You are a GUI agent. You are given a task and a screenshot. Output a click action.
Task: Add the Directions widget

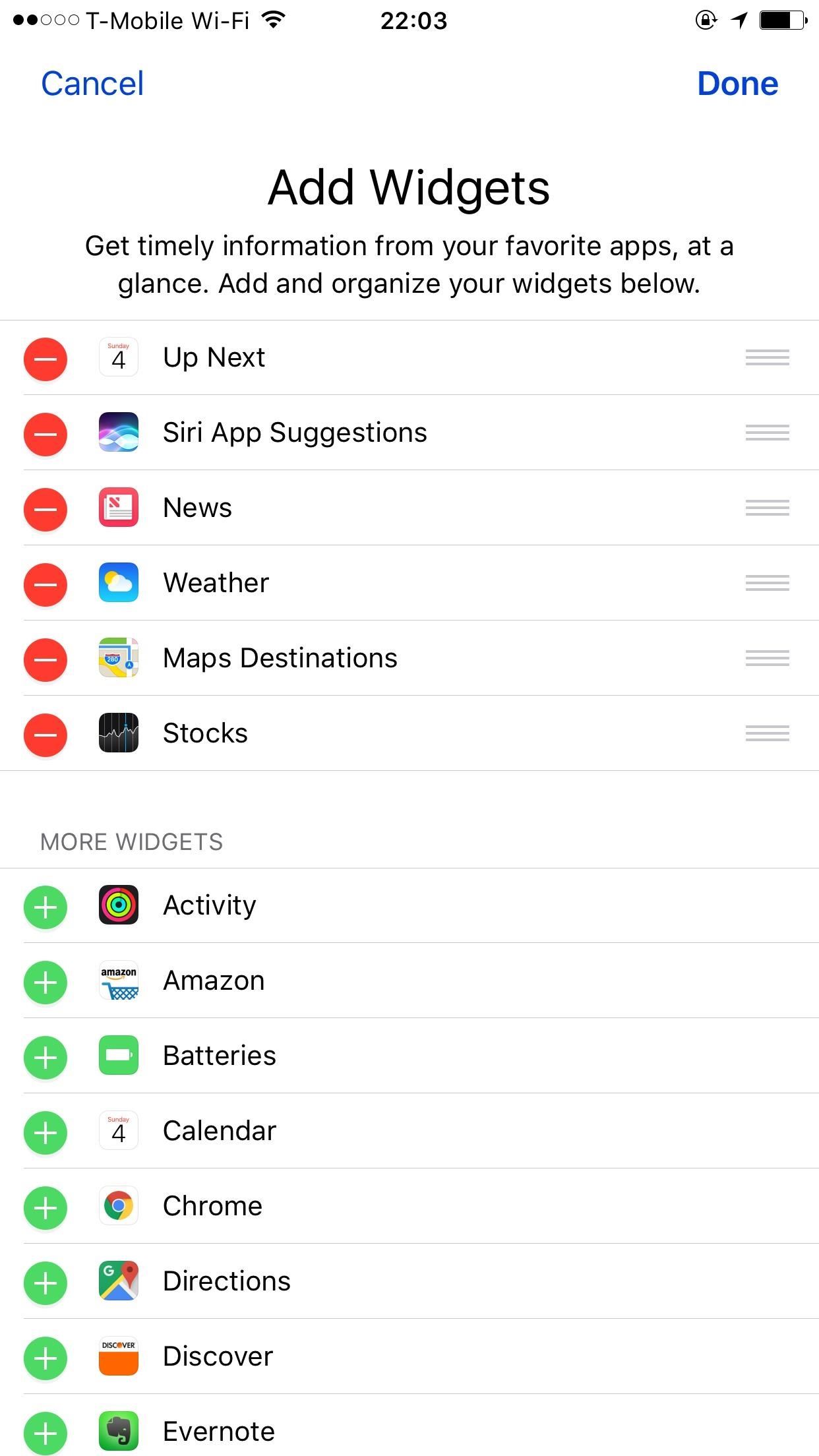45,1283
